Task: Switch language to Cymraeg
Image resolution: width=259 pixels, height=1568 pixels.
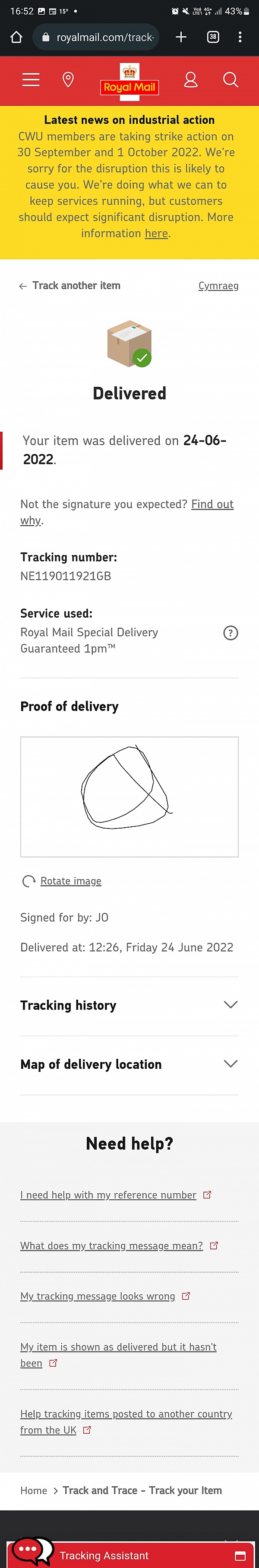Action: (218, 286)
